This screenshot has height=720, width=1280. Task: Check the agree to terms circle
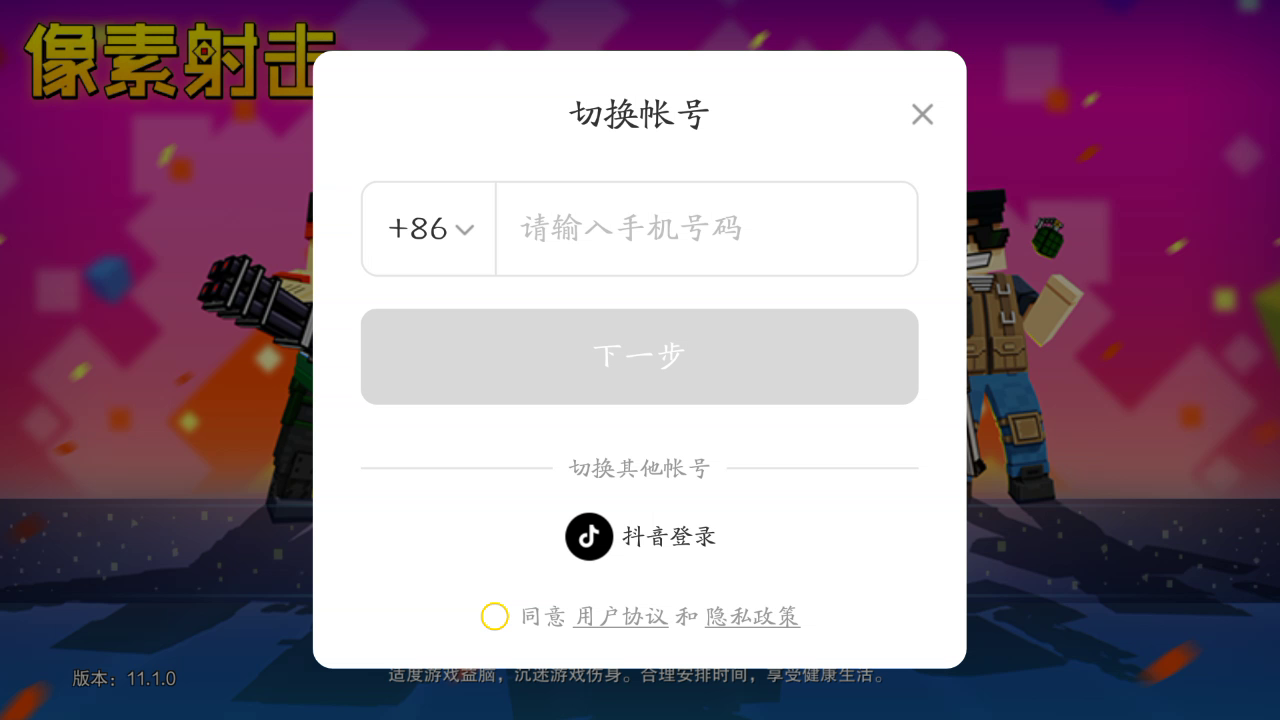[x=495, y=616]
